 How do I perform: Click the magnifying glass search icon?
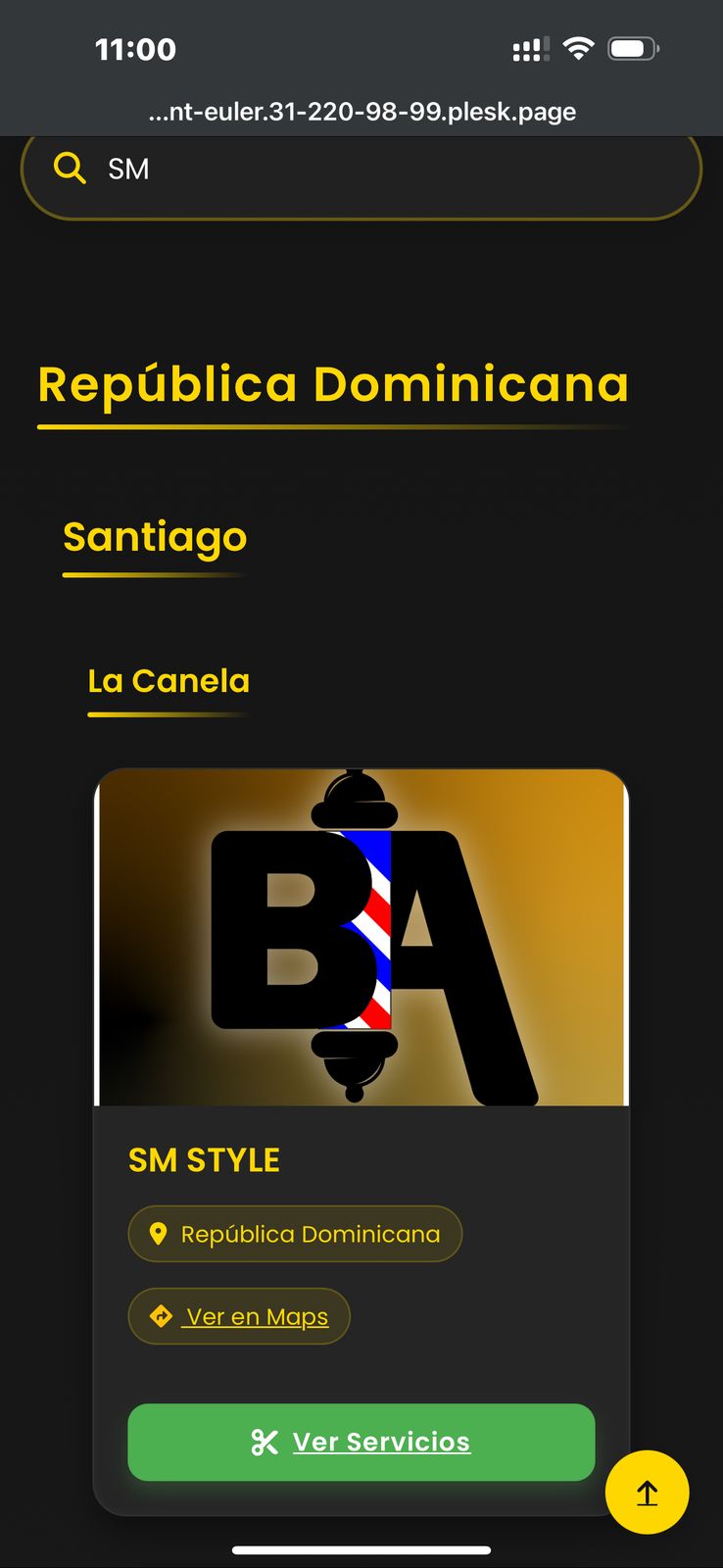point(69,169)
